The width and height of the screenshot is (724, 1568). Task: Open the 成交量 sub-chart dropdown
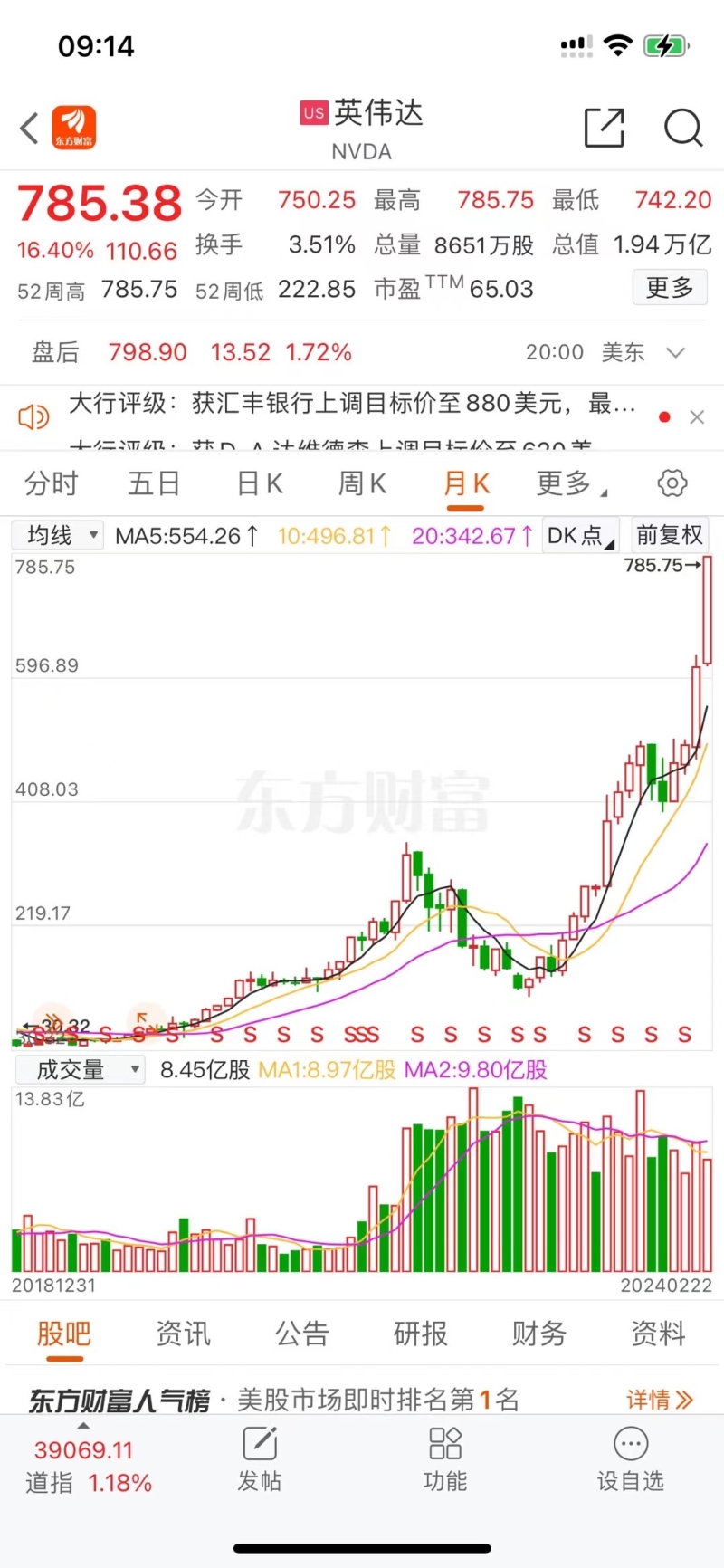(80, 1069)
